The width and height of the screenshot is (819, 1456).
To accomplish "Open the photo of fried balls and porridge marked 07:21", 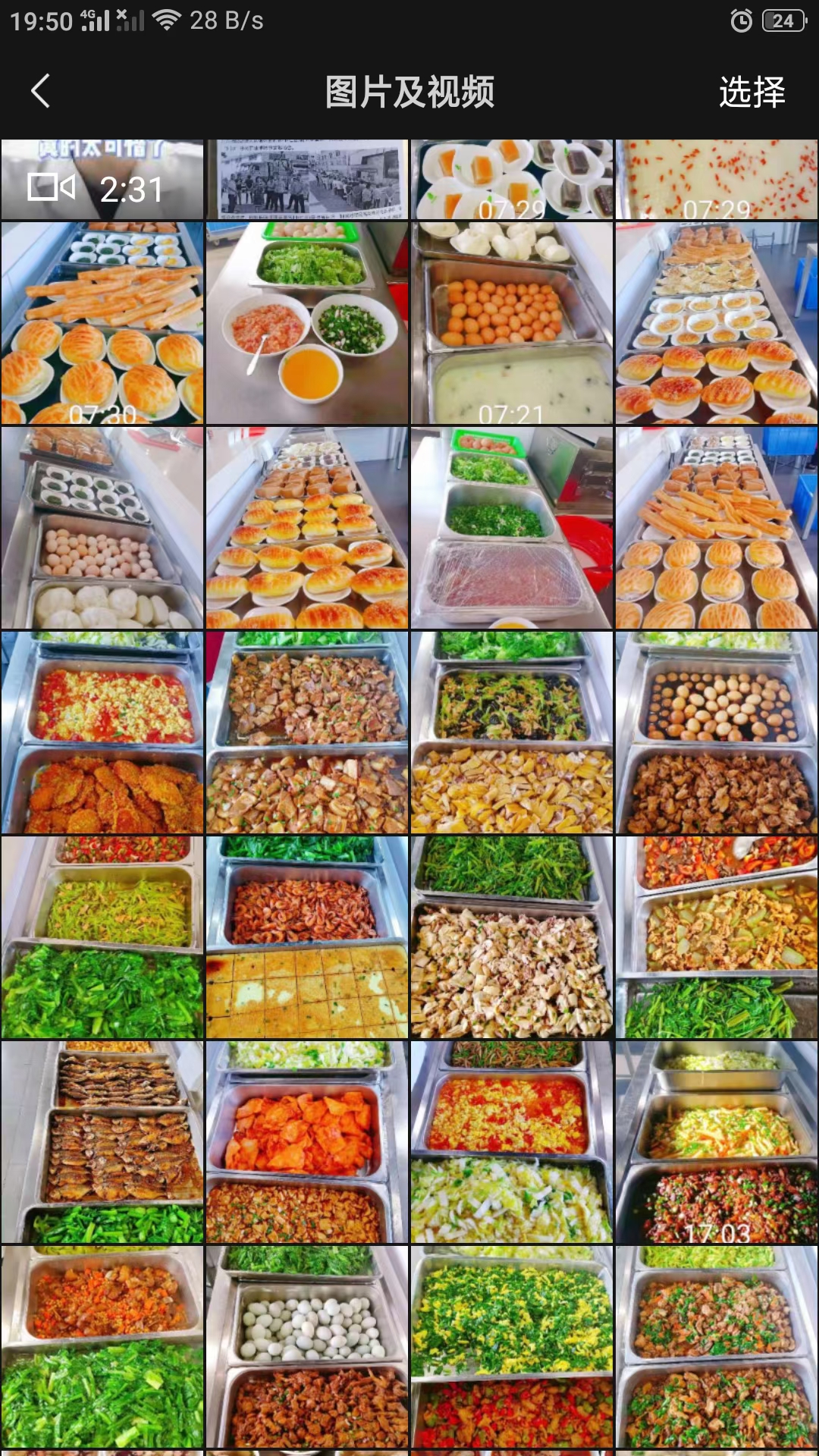I will click(x=512, y=323).
